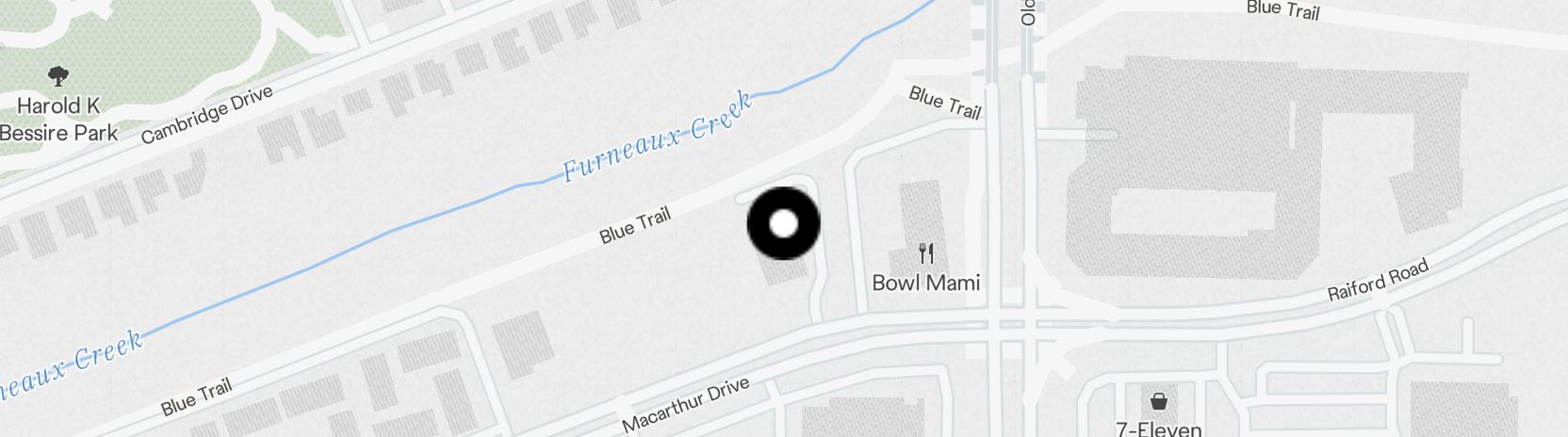The image size is (1568, 437).
Task: Select Harold K Bessire Park marker
Action: [57, 76]
